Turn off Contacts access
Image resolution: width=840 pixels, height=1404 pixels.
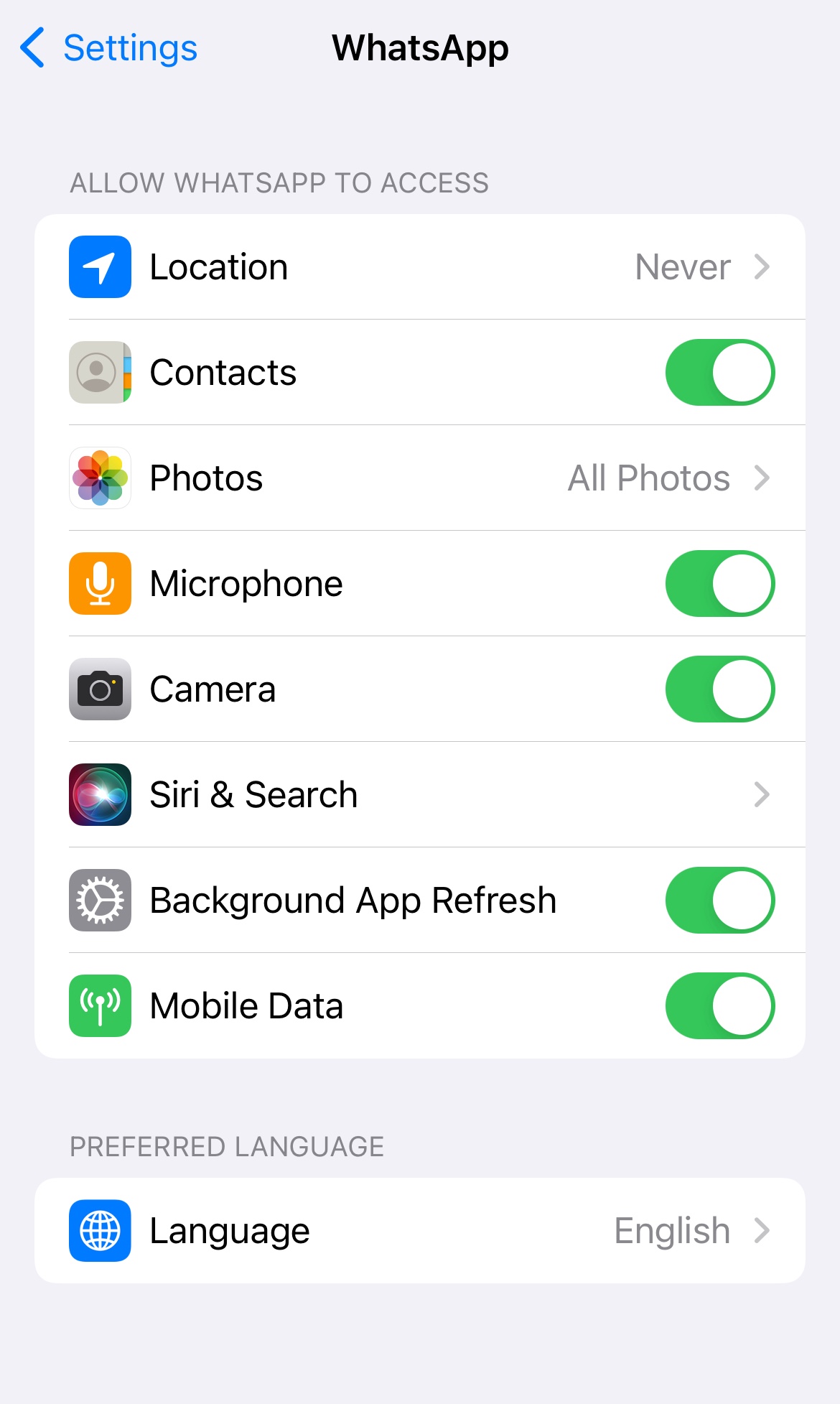point(719,373)
